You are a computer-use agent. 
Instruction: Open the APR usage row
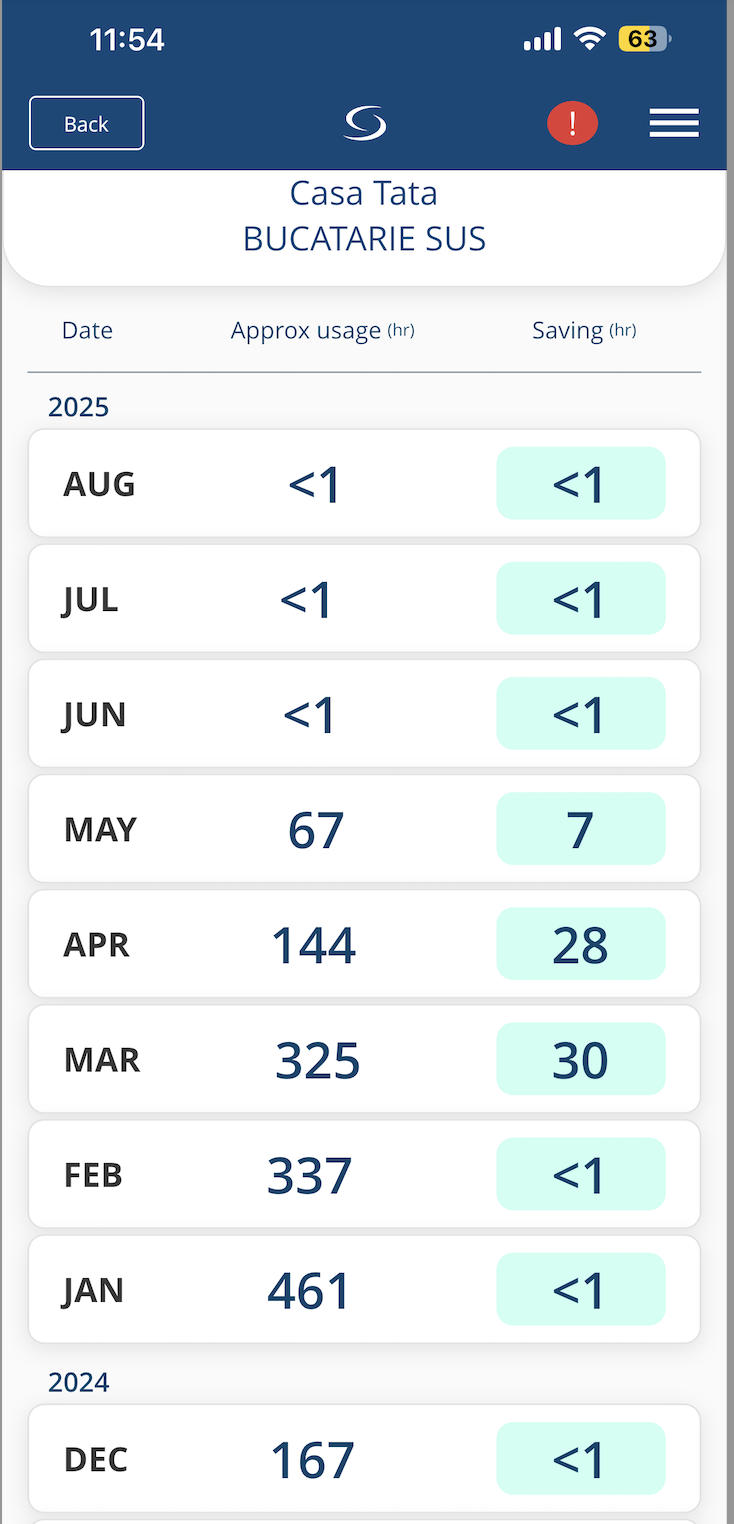(x=364, y=943)
